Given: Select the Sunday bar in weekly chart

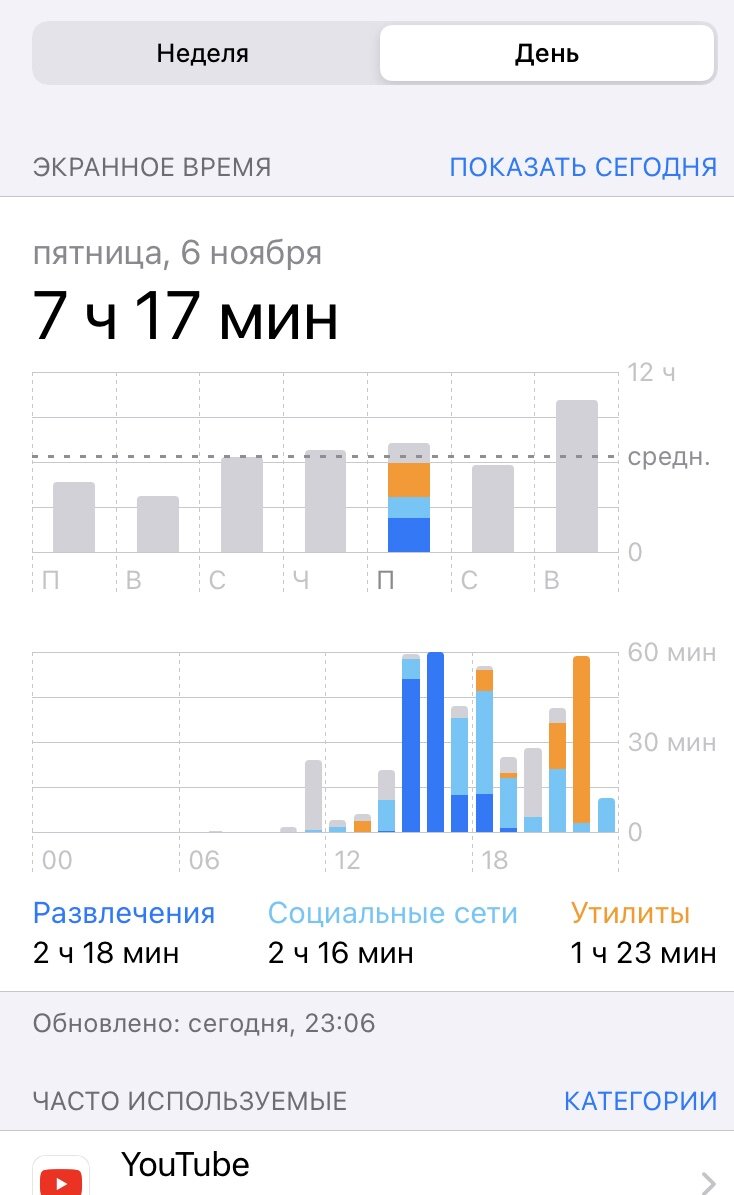Looking at the screenshot, I should pyautogui.click(x=576, y=476).
